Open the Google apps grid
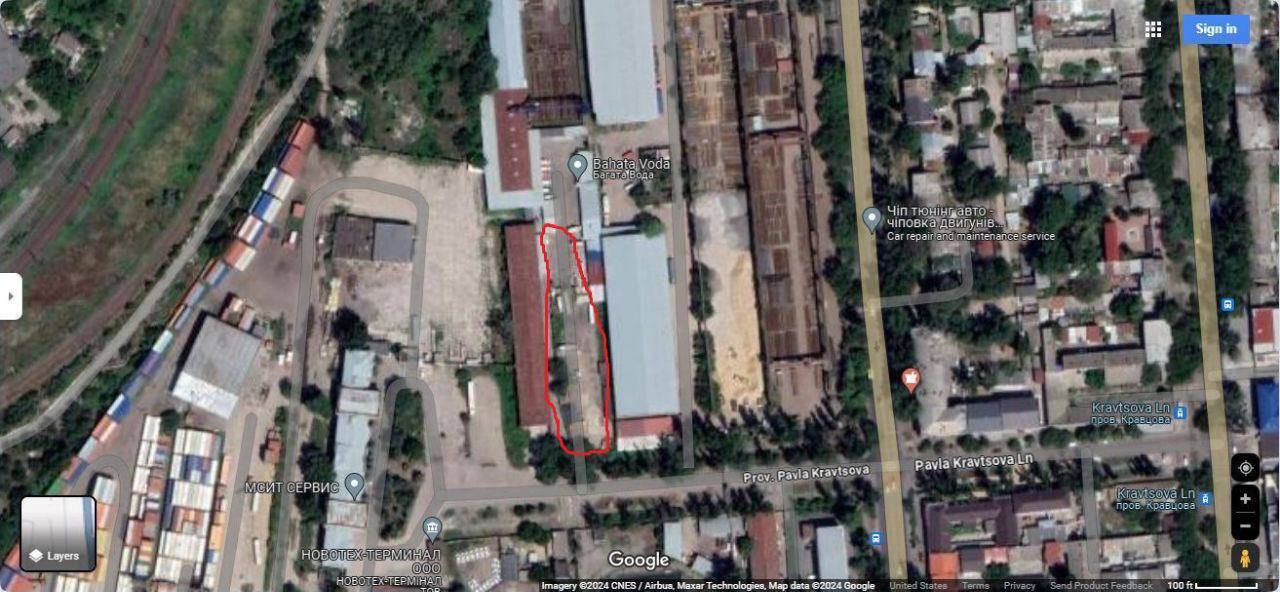 click(x=1153, y=29)
